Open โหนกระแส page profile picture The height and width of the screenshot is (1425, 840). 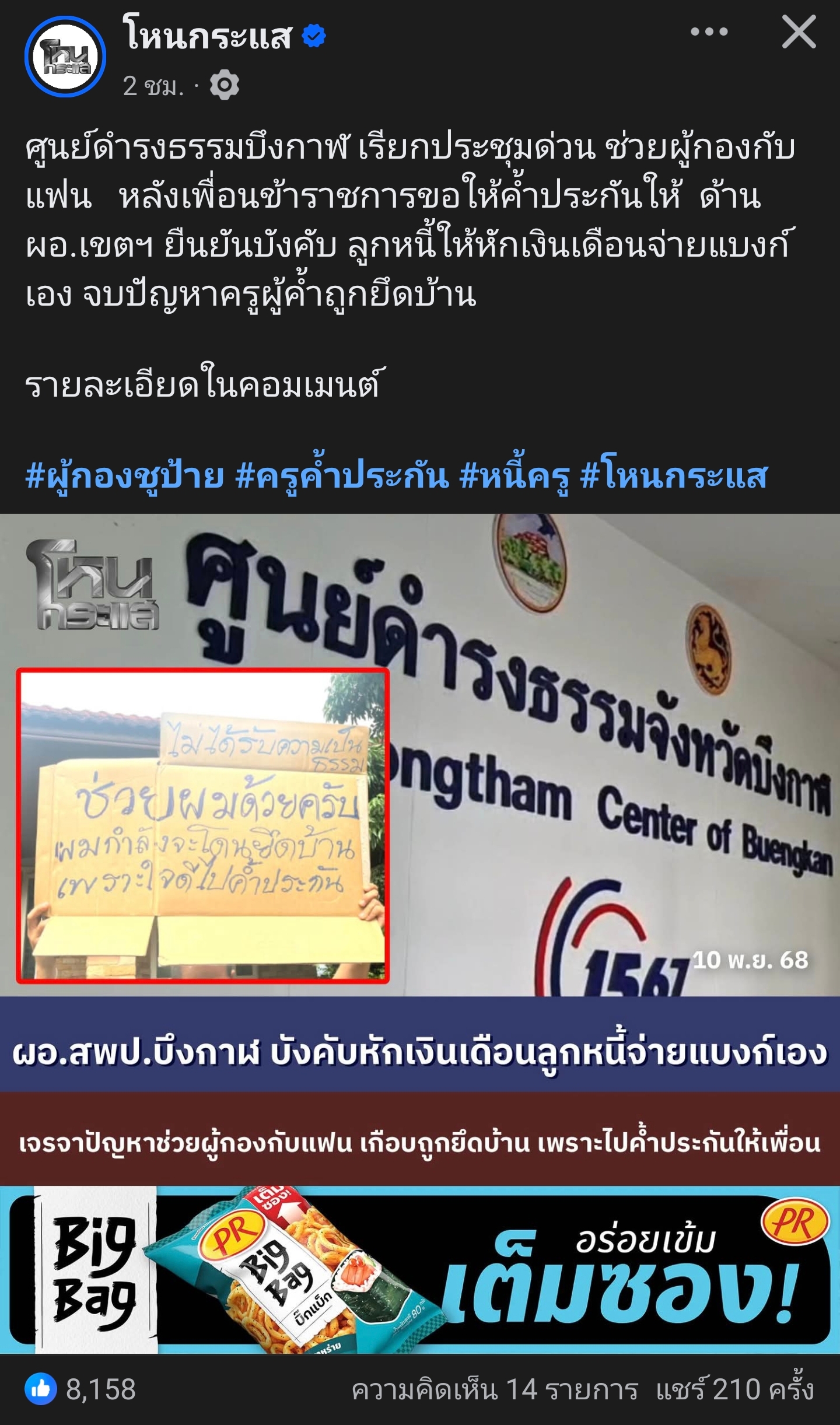[65, 57]
